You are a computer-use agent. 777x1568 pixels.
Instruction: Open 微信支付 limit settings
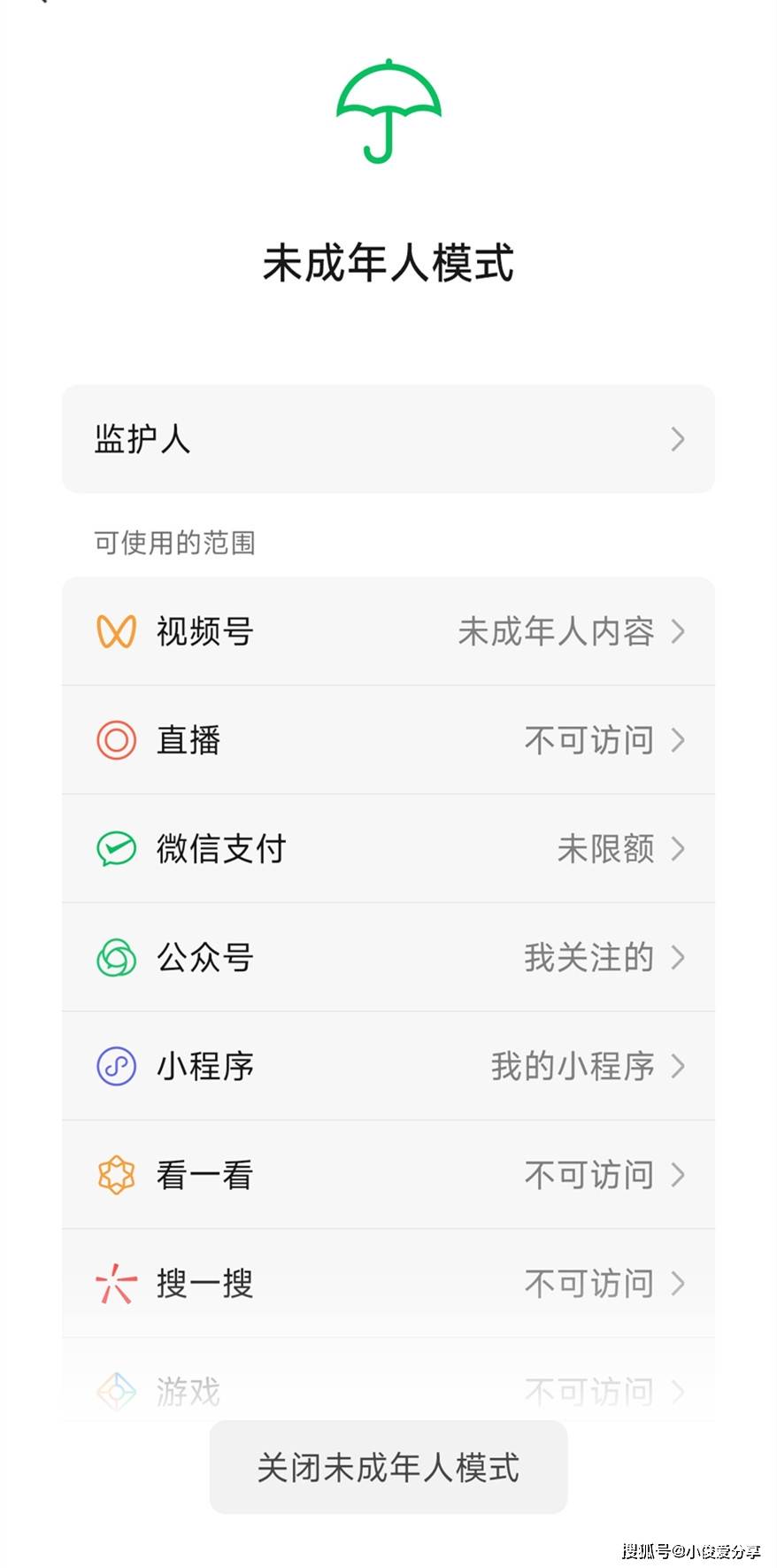[x=388, y=849]
